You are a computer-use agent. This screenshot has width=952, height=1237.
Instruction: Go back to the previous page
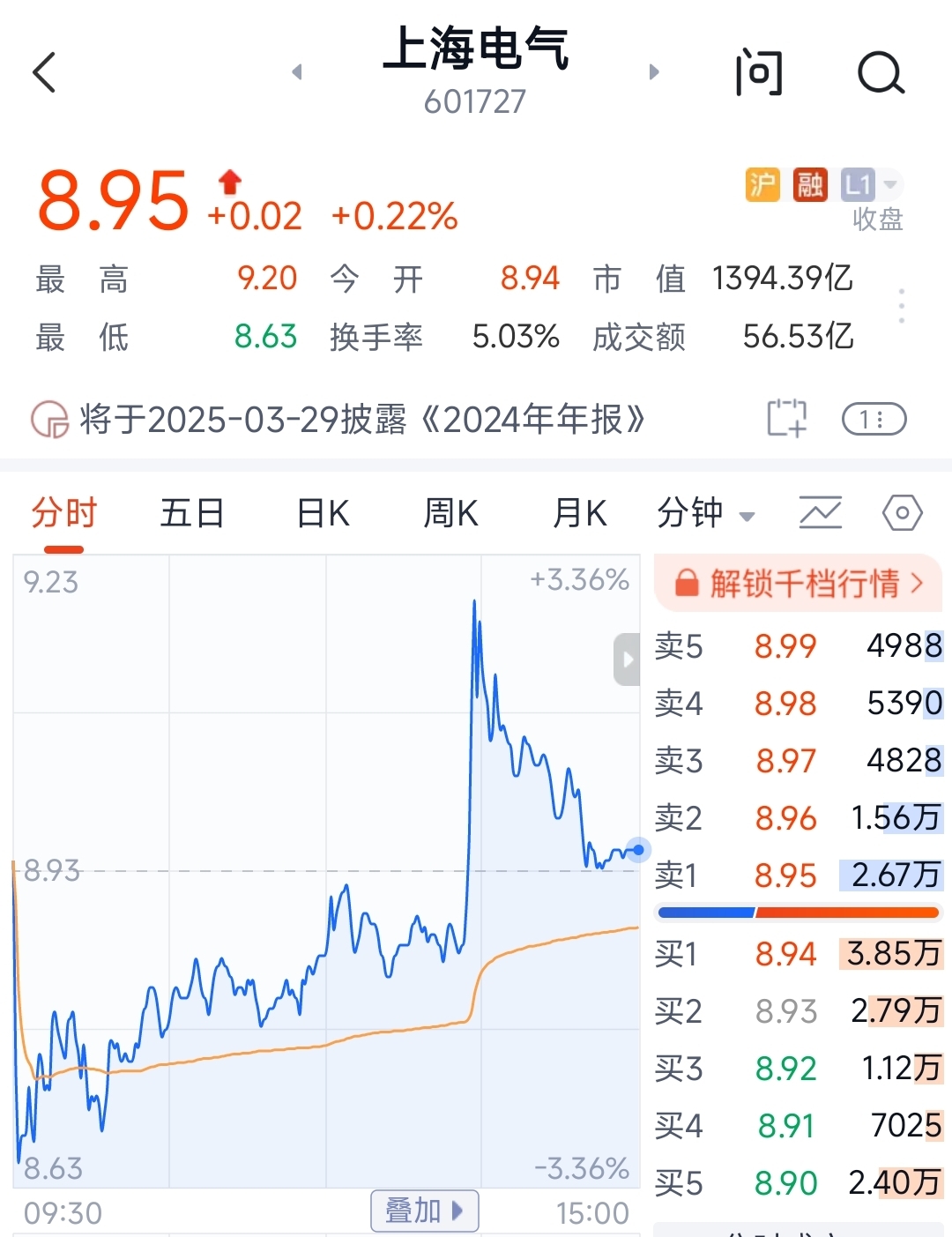point(44,72)
